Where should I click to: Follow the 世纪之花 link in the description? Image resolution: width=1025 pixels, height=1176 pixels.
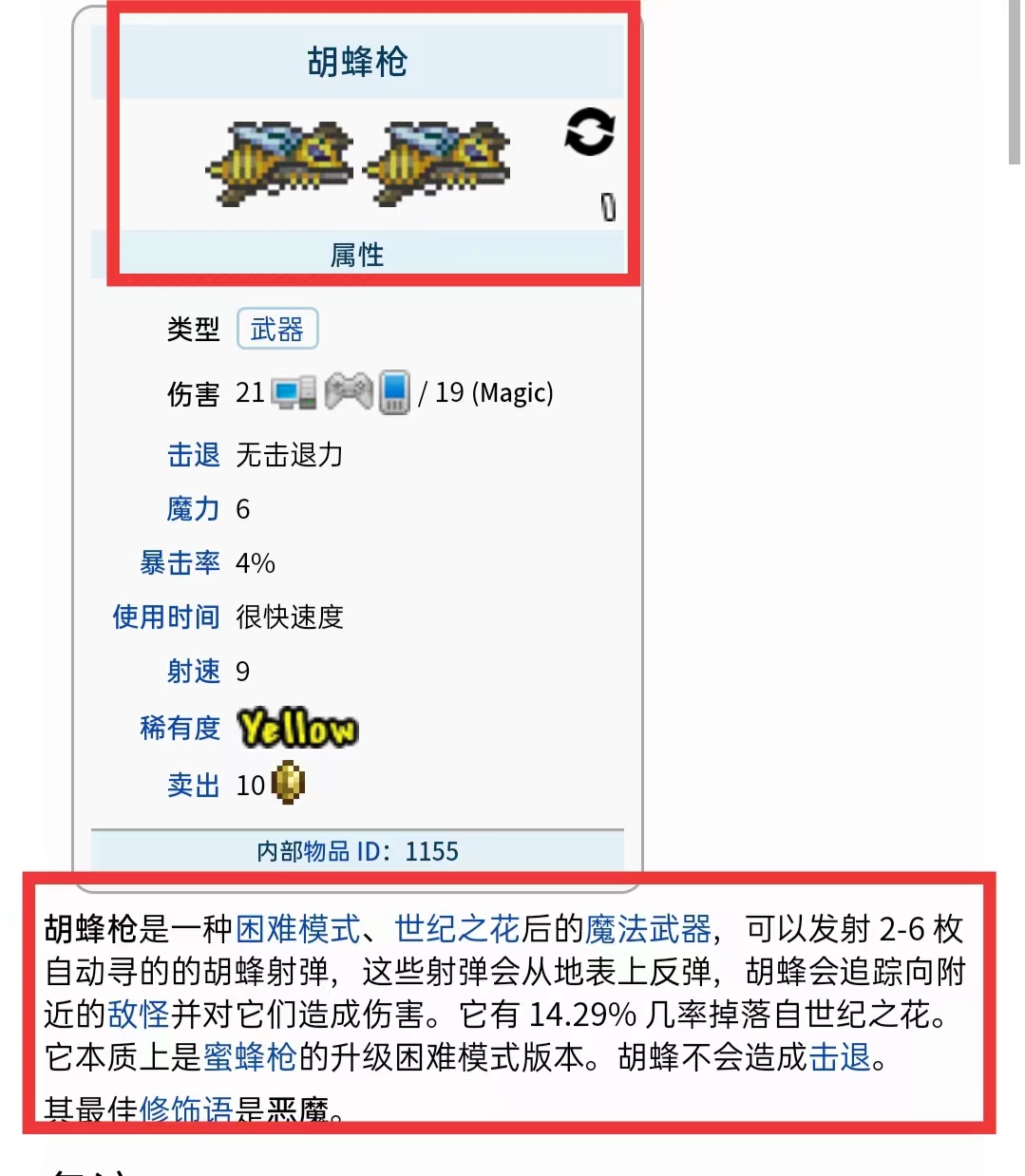point(457,928)
